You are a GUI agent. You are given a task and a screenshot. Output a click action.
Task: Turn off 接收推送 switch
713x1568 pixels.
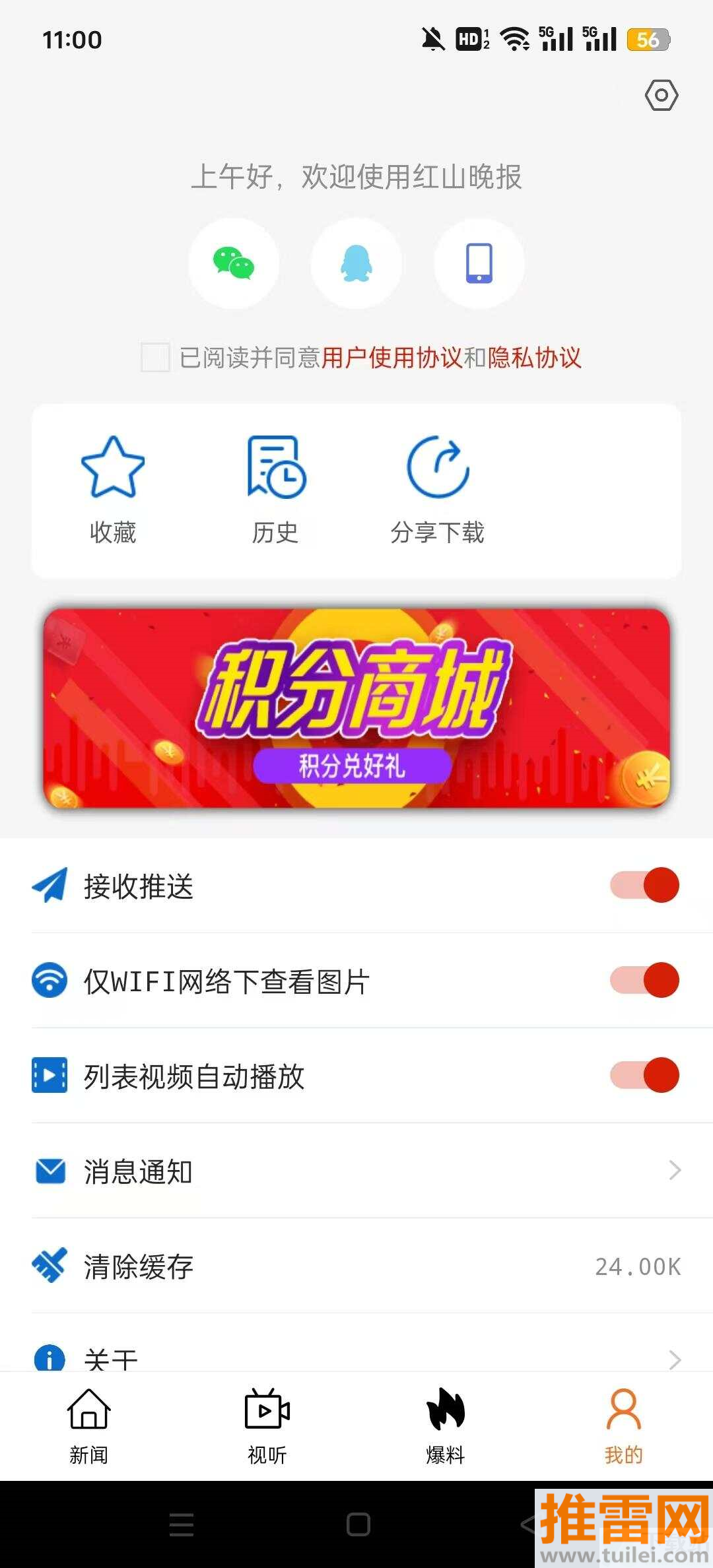point(644,885)
